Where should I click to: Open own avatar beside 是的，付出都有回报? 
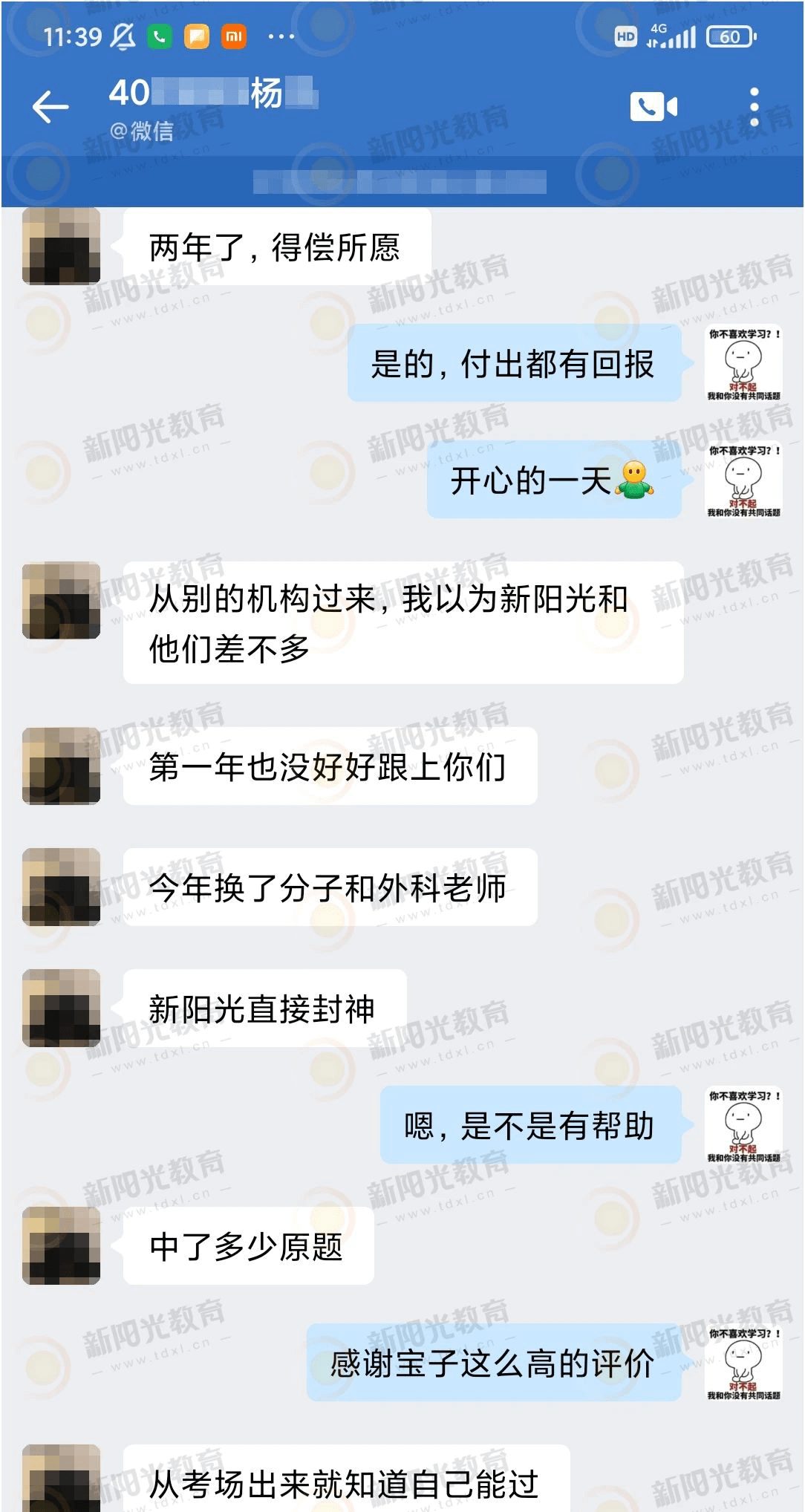(x=743, y=364)
